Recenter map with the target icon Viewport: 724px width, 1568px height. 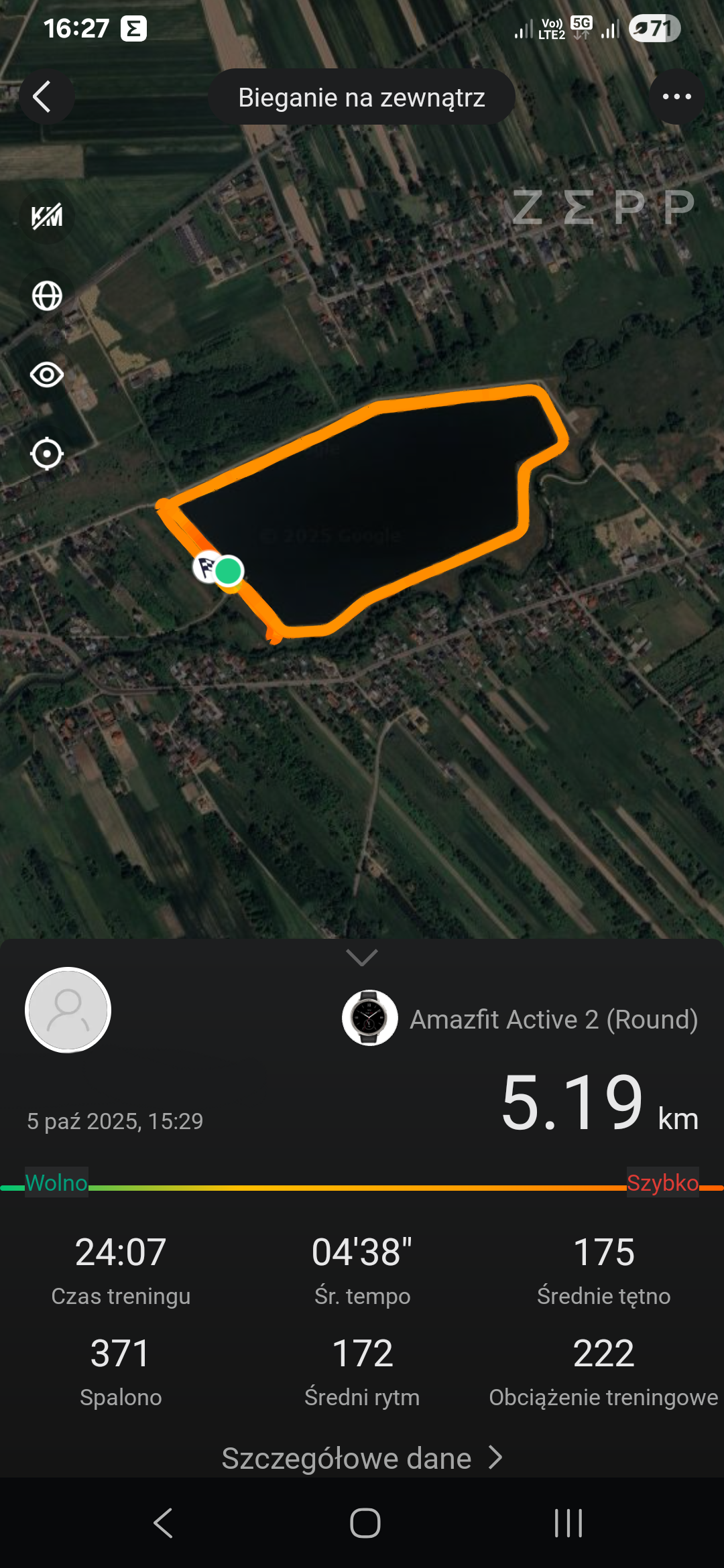coord(47,454)
